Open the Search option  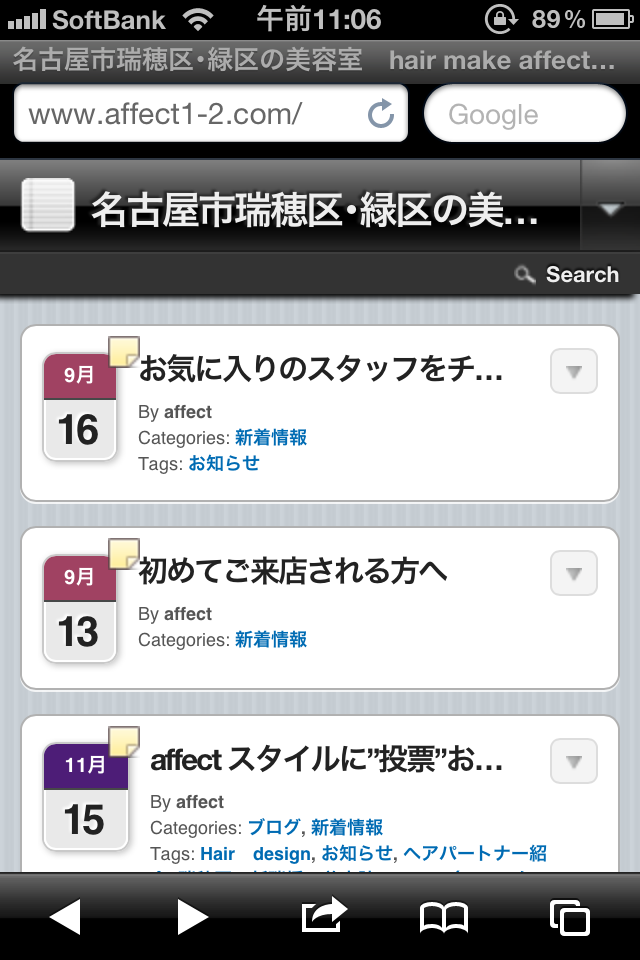pos(568,274)
